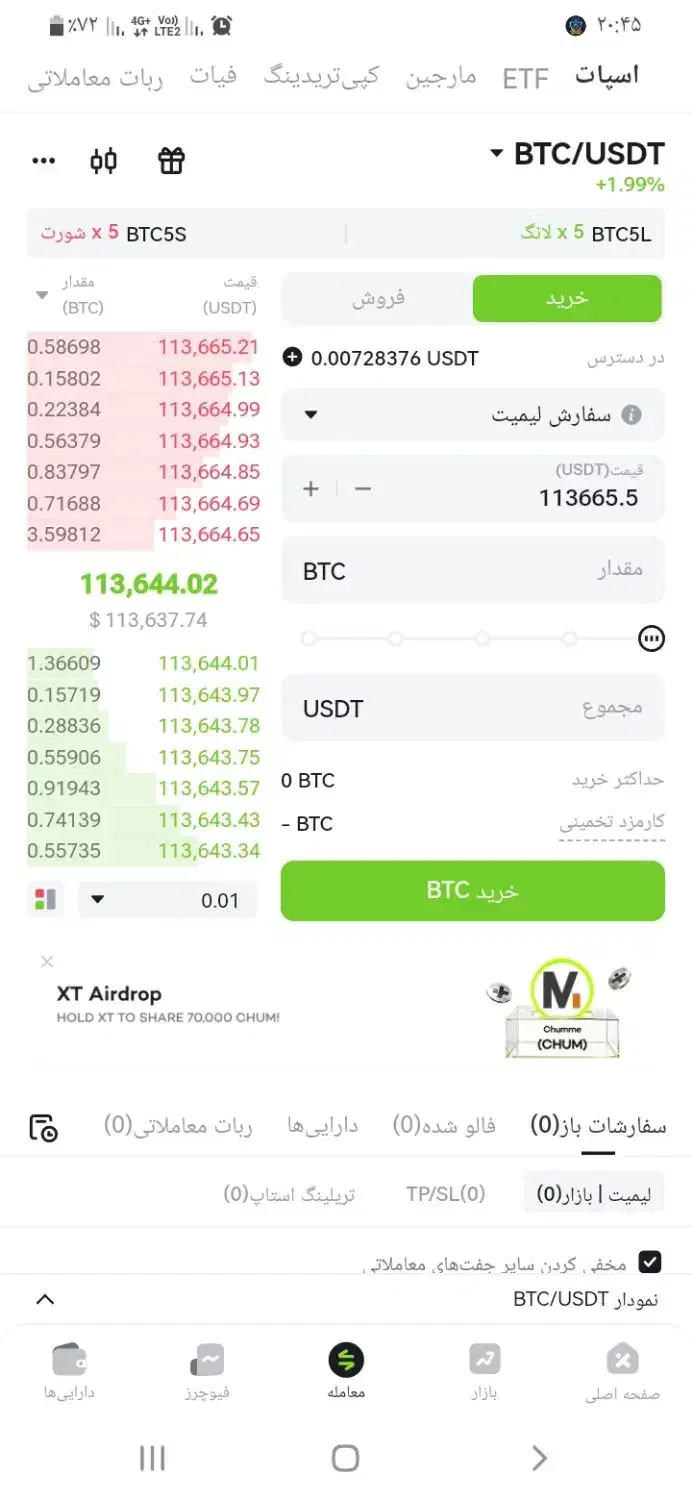Screen dimensions: 692x1500
Task: Tap the مقدار BTC amount field
Action: [x=472, y=570]
